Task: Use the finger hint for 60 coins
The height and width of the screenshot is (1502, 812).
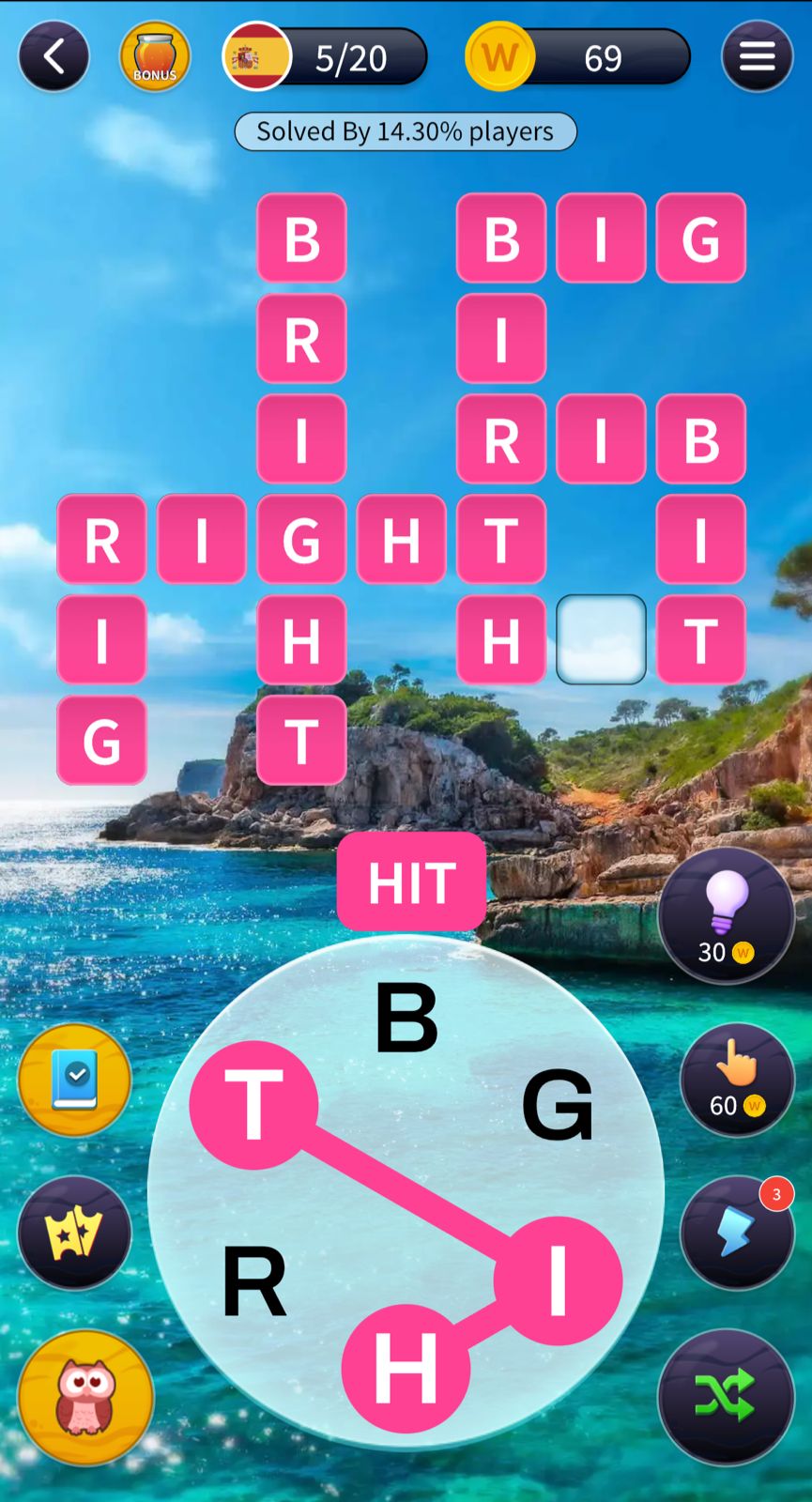Action: coord(737,1080)
